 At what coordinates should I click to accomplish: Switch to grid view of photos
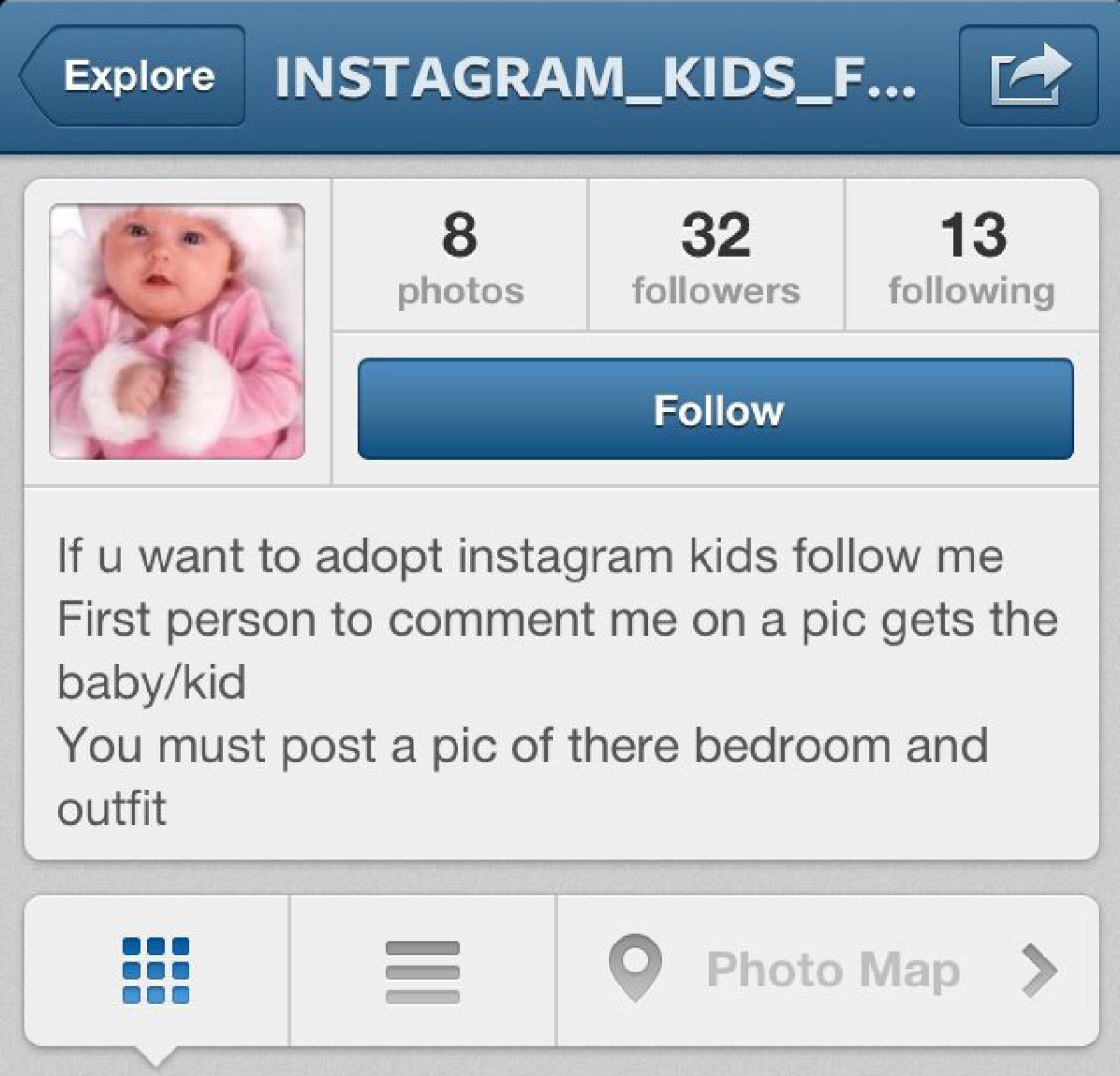156,971
